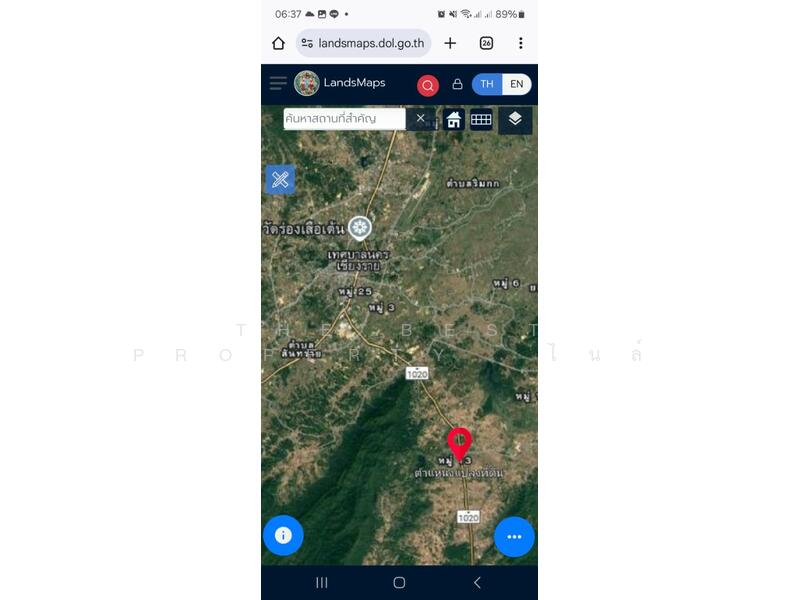Image resolution: width=800 pixels, height=600 pixels.
Task: Switch language to EN
Action: point(516,84)
